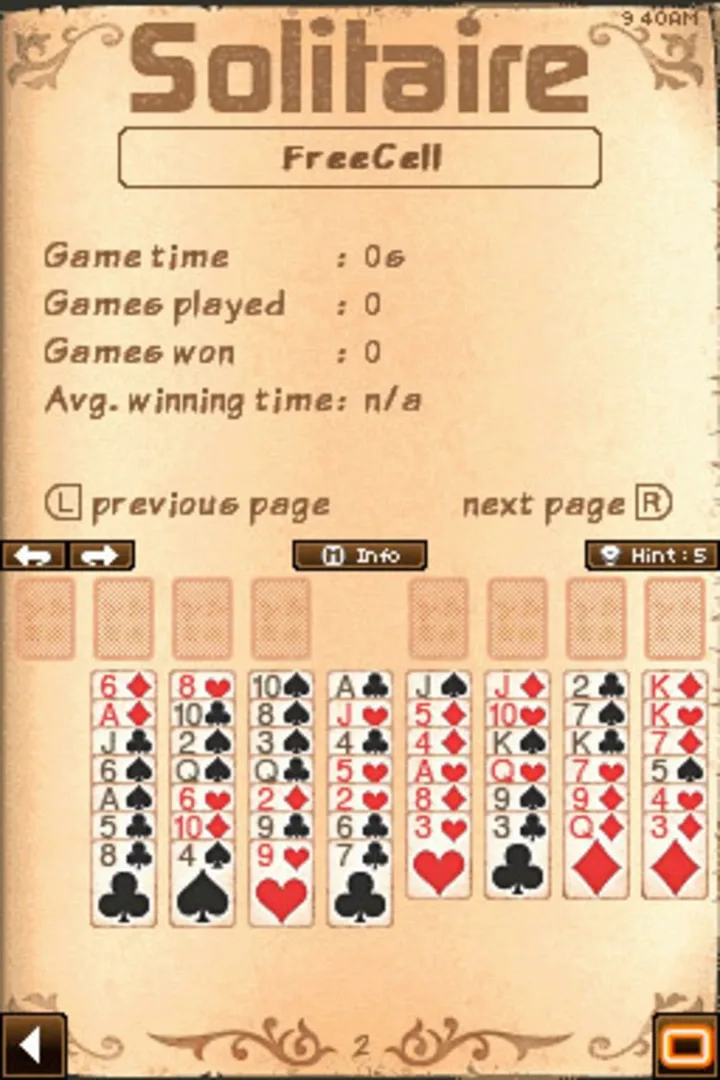Undo the last move
720x1080 pixels.
point(32,555)
